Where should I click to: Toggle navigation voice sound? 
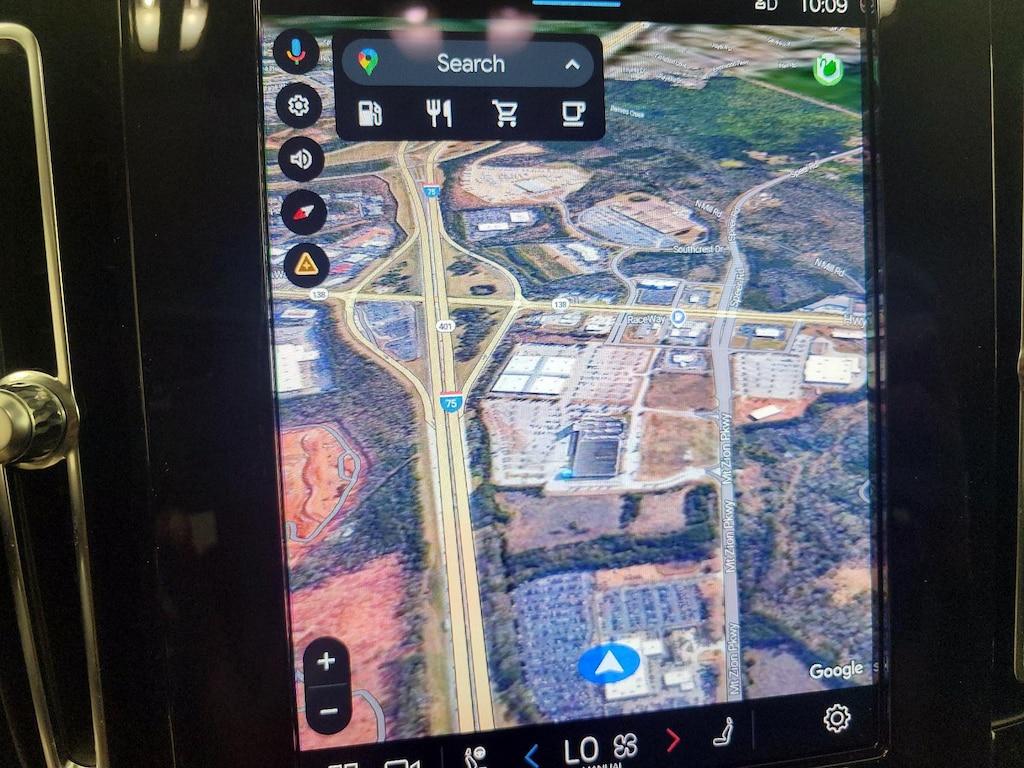coord(301,158)
